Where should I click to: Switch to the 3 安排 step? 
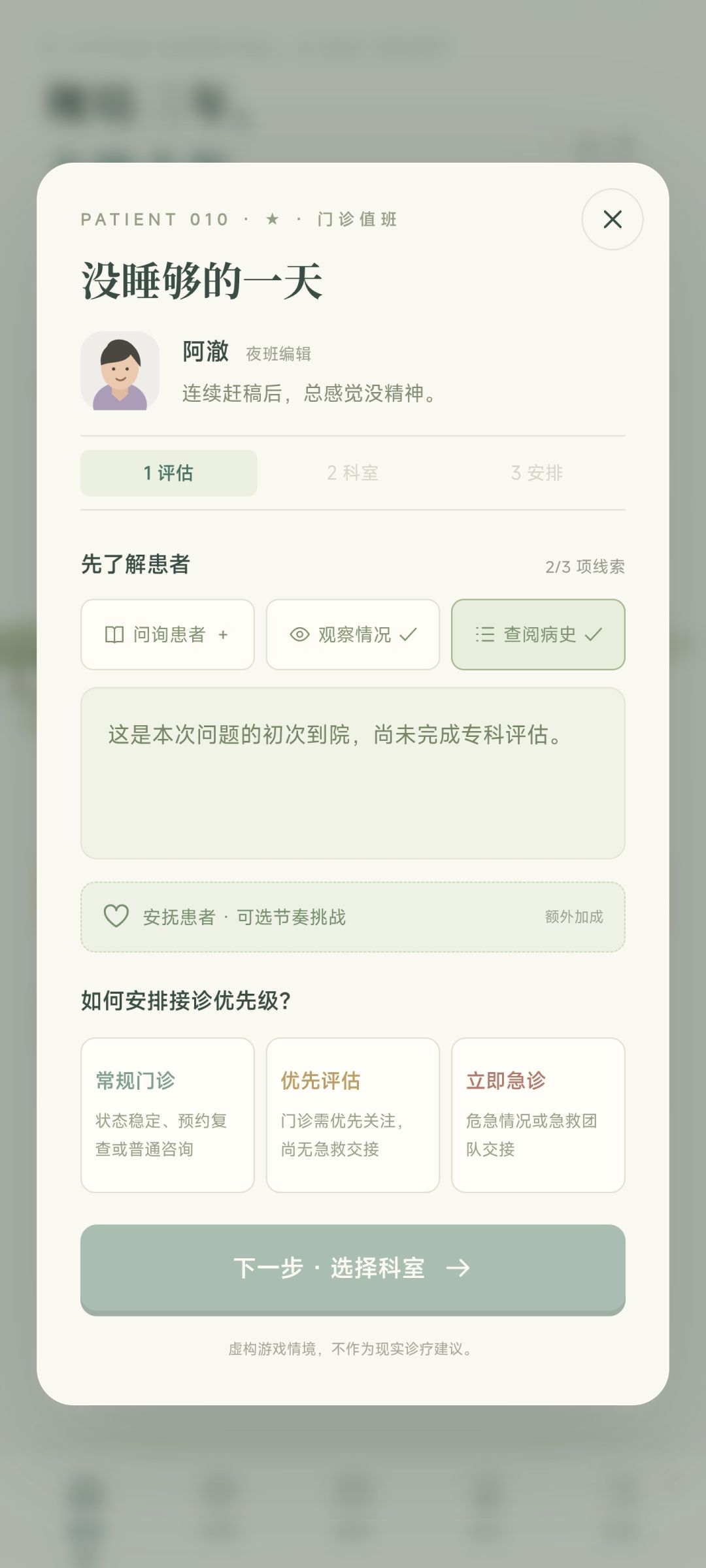537,473
